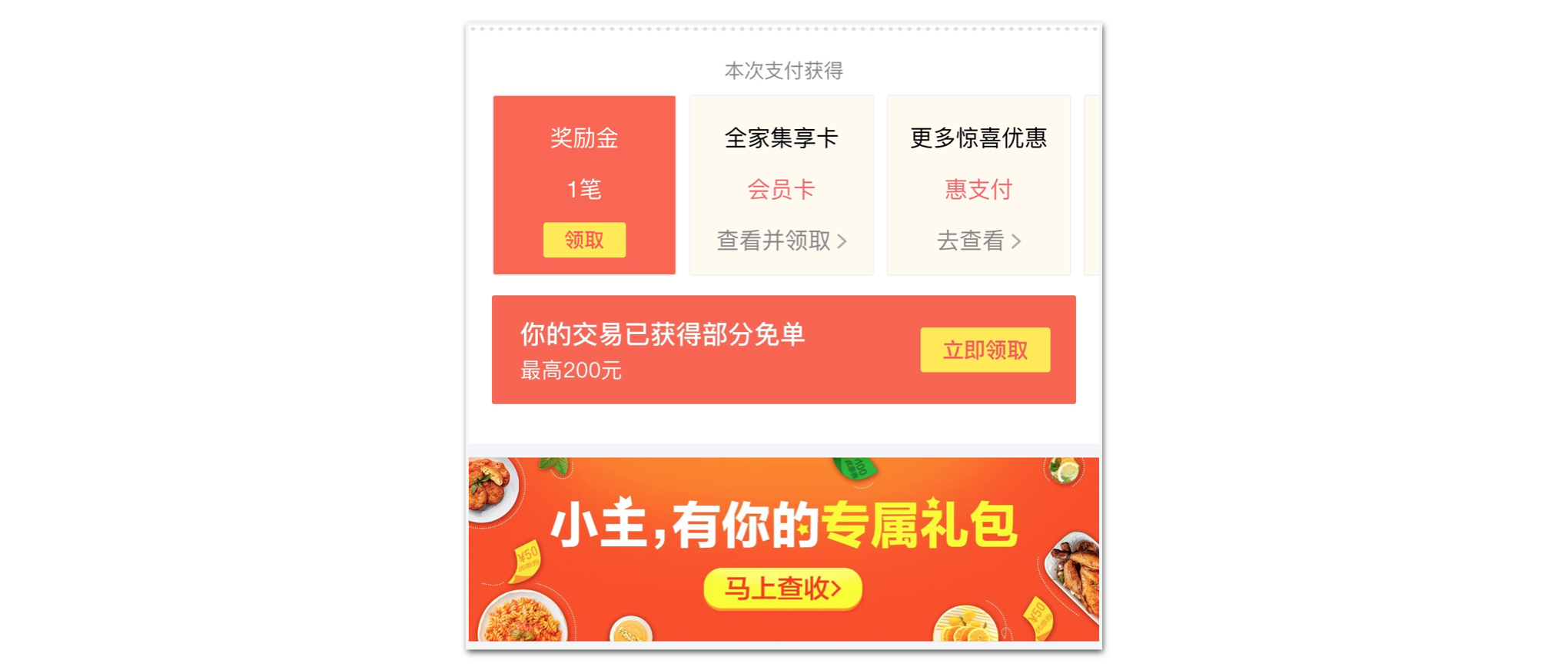Claim the 奖励金 reward with 领取
This screenshot has height=670, width=1568.
[584, 240]
